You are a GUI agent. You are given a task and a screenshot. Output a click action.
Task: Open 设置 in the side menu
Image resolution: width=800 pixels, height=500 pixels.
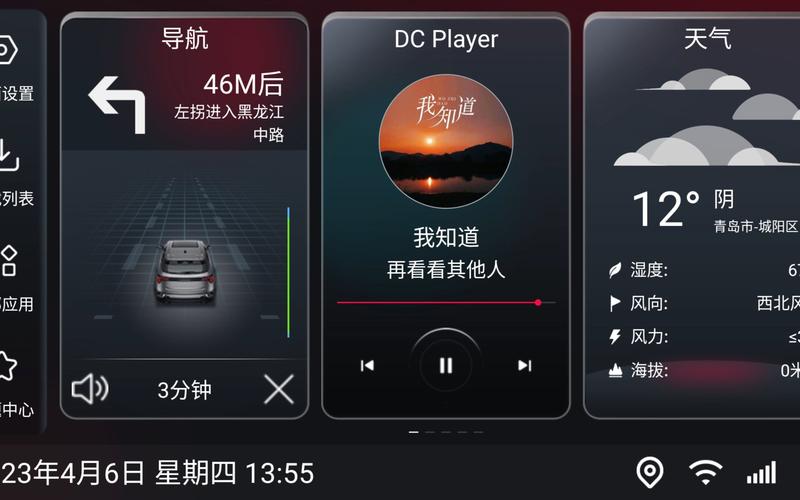click(x=10, y=68)
